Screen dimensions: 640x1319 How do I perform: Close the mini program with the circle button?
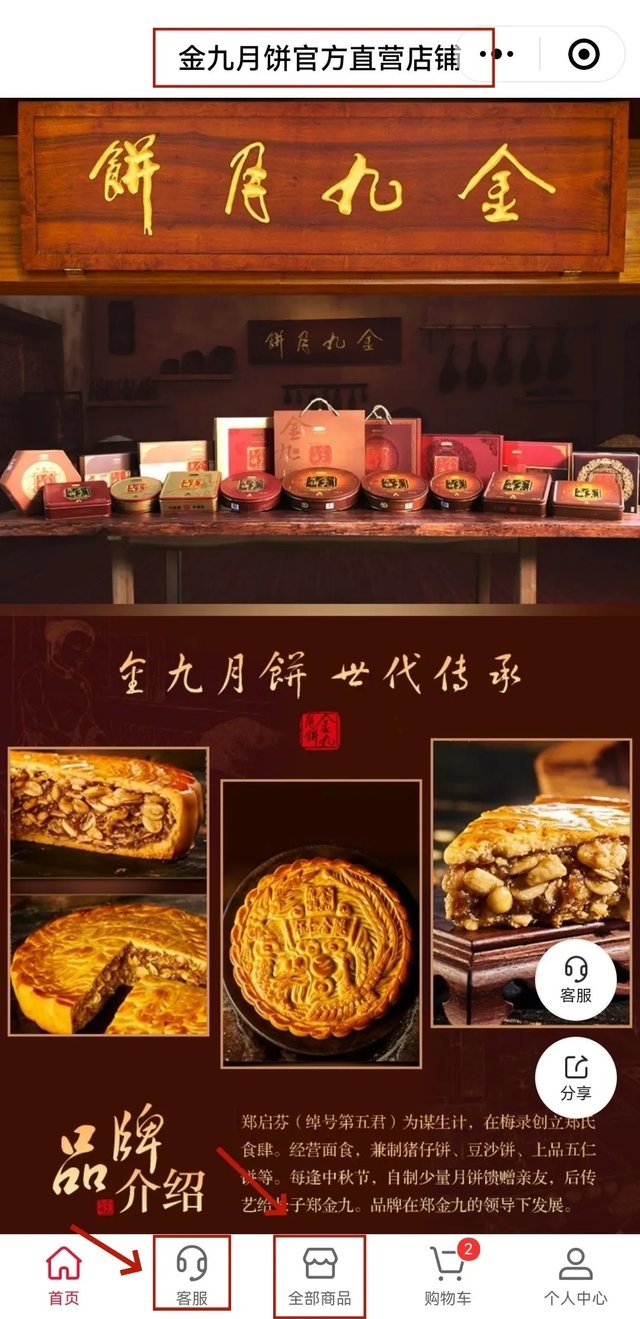[x=583, y=54]
